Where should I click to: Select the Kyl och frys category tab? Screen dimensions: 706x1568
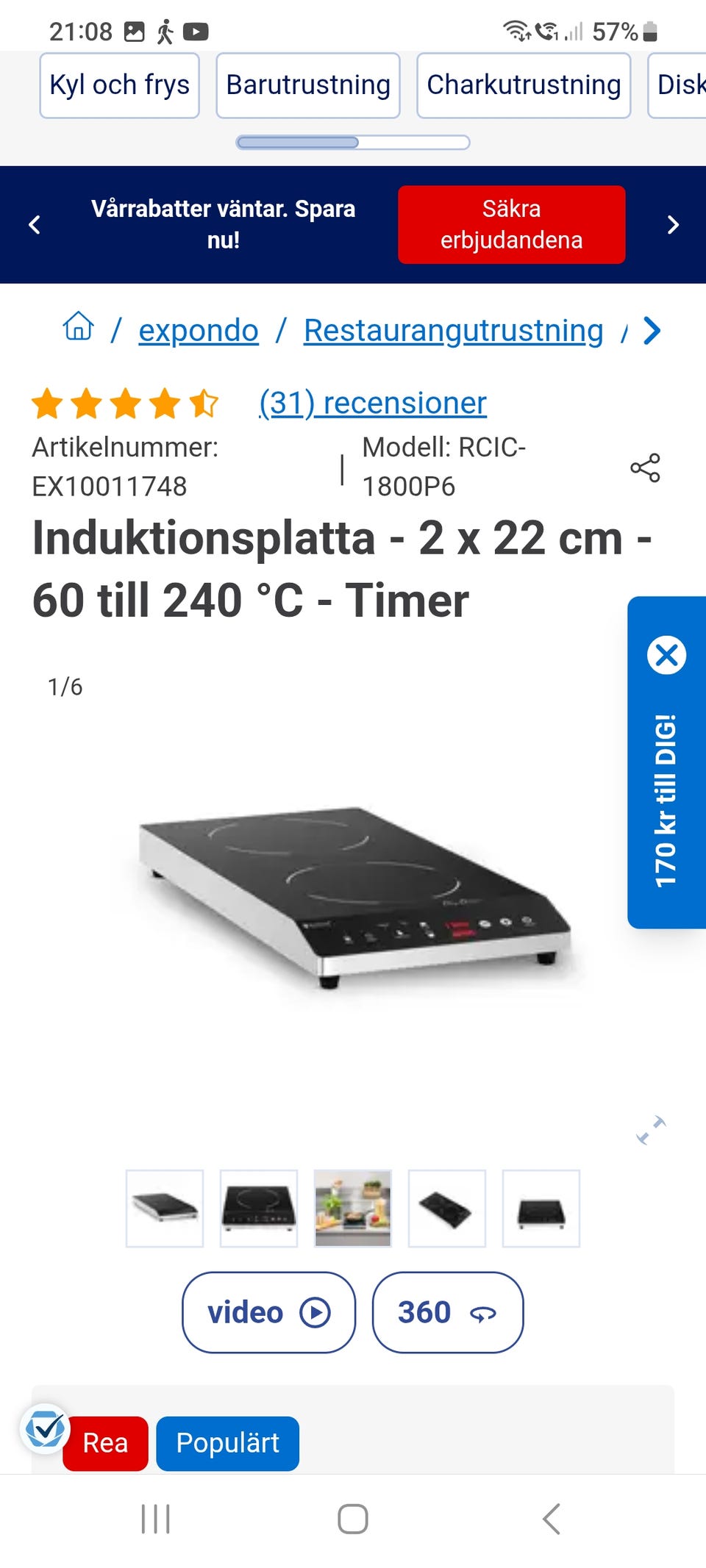pos(119,85)
